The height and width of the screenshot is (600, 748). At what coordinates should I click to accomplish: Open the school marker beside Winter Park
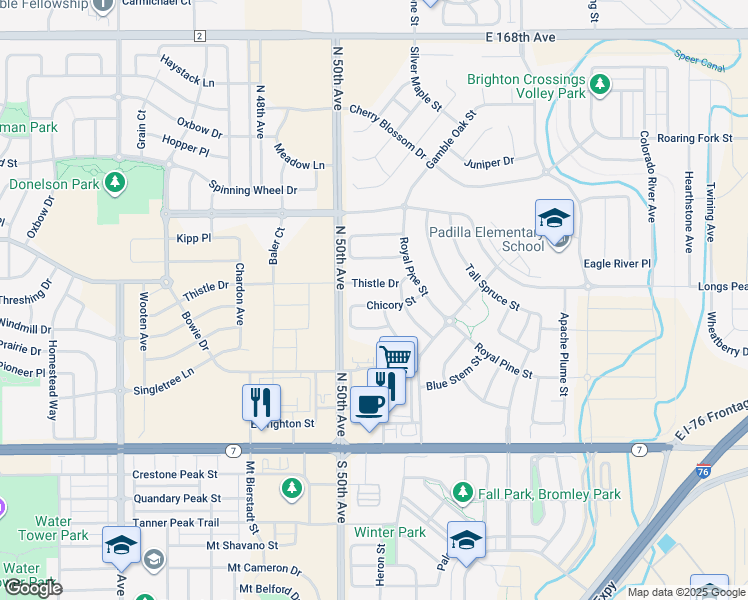pos(466,540)
